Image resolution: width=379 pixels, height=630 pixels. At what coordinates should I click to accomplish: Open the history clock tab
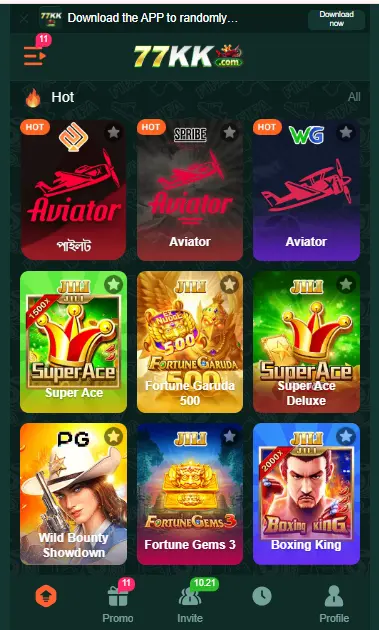click(262, 596)
